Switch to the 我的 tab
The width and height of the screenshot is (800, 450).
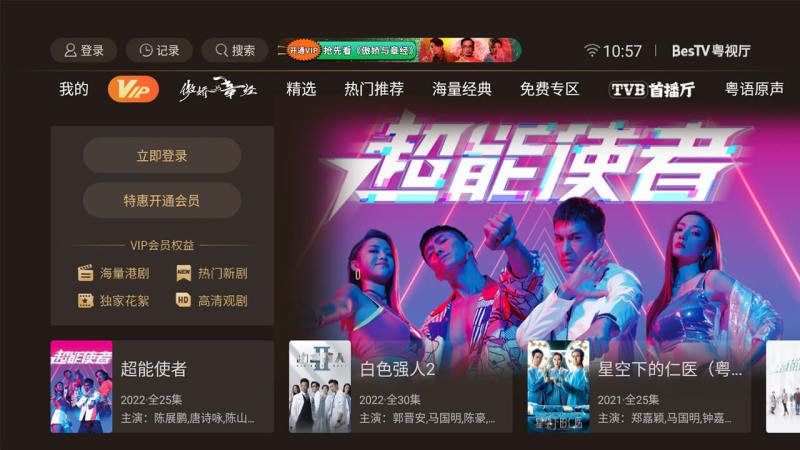coord(73,89)
